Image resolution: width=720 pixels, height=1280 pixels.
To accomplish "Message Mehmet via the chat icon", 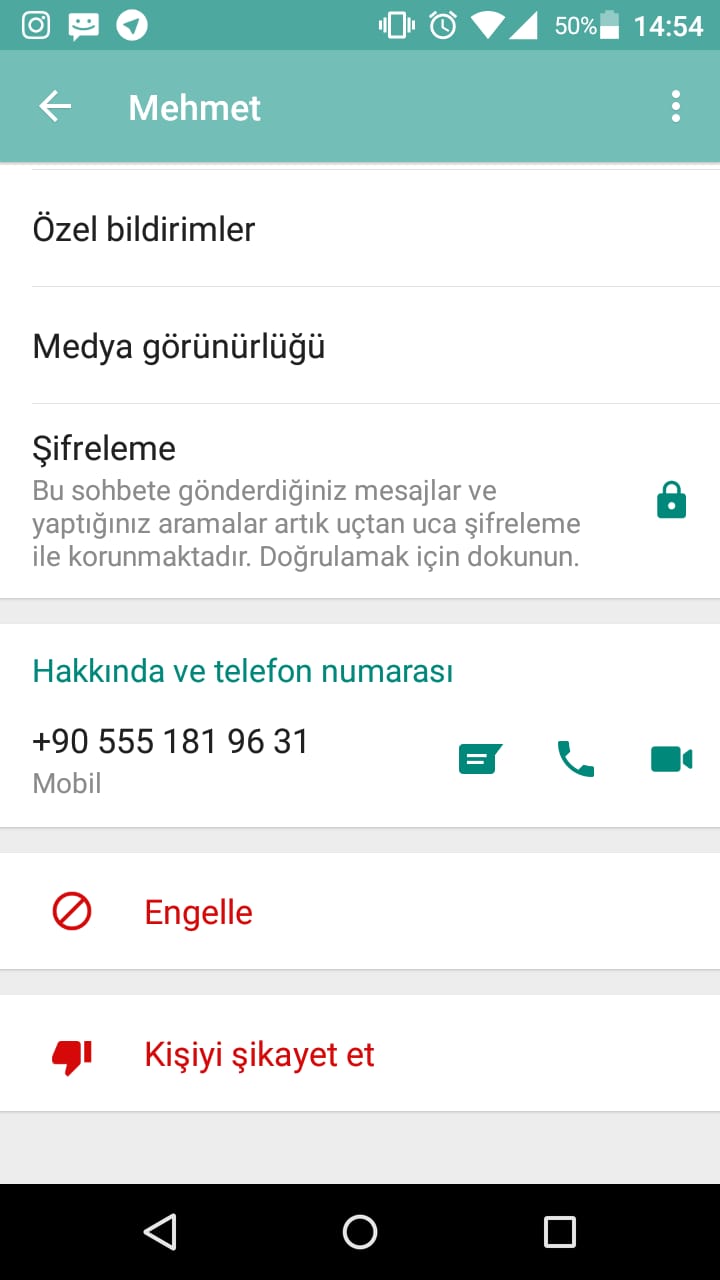I will (x=479, y=760).
